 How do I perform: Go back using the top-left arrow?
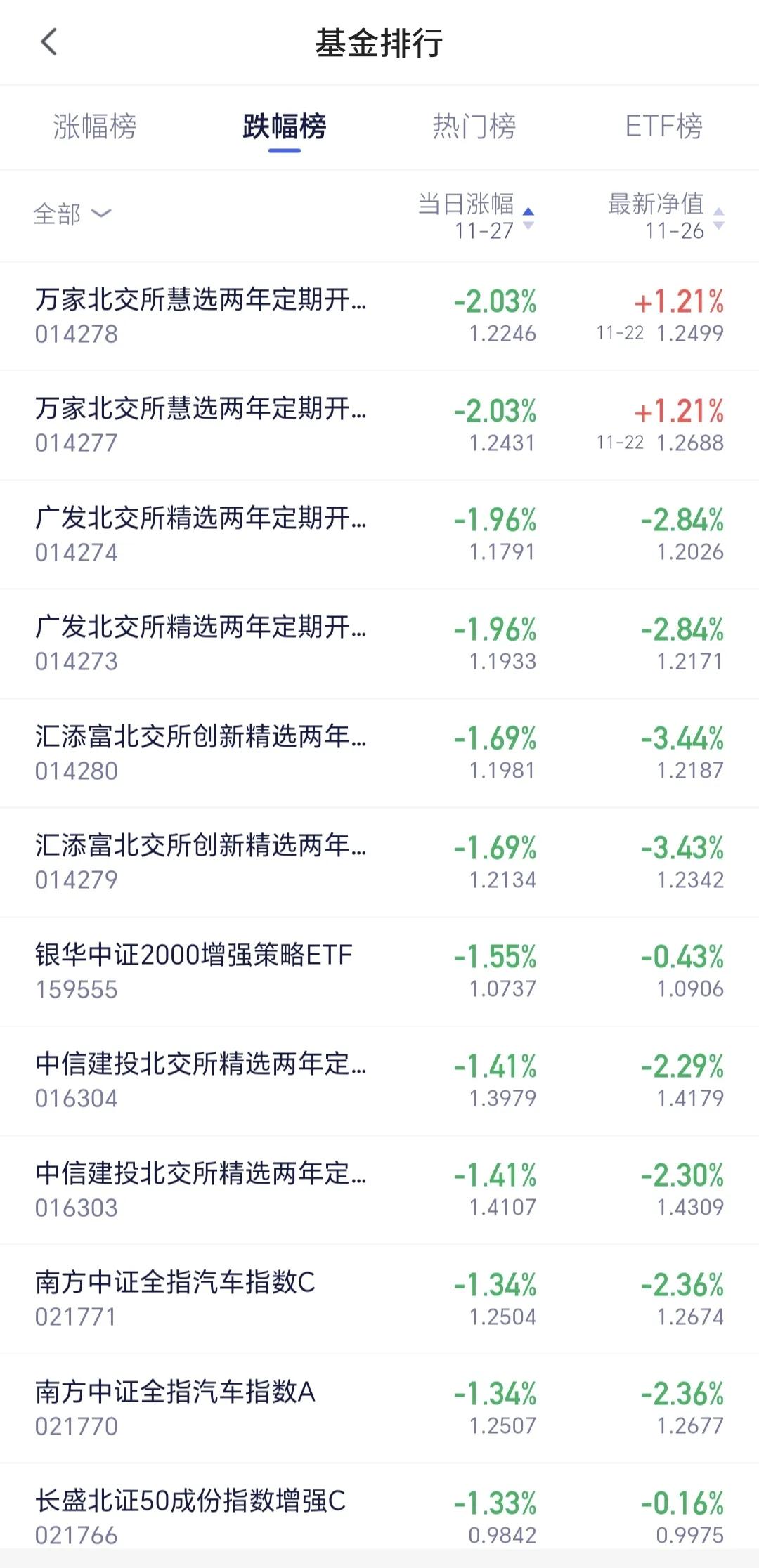tap(48, 42)
